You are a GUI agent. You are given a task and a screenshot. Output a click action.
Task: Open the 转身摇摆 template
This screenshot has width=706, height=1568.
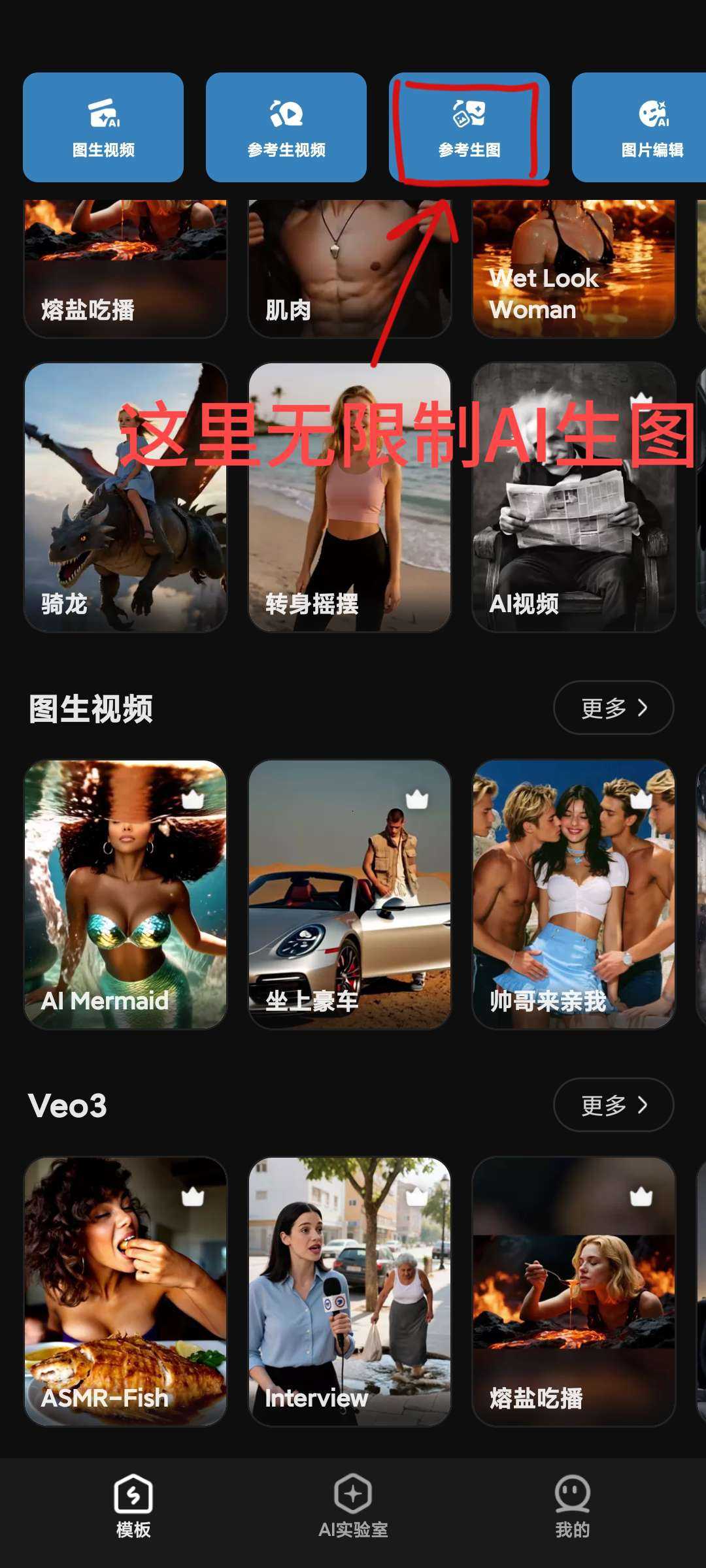tap(350, 497)
